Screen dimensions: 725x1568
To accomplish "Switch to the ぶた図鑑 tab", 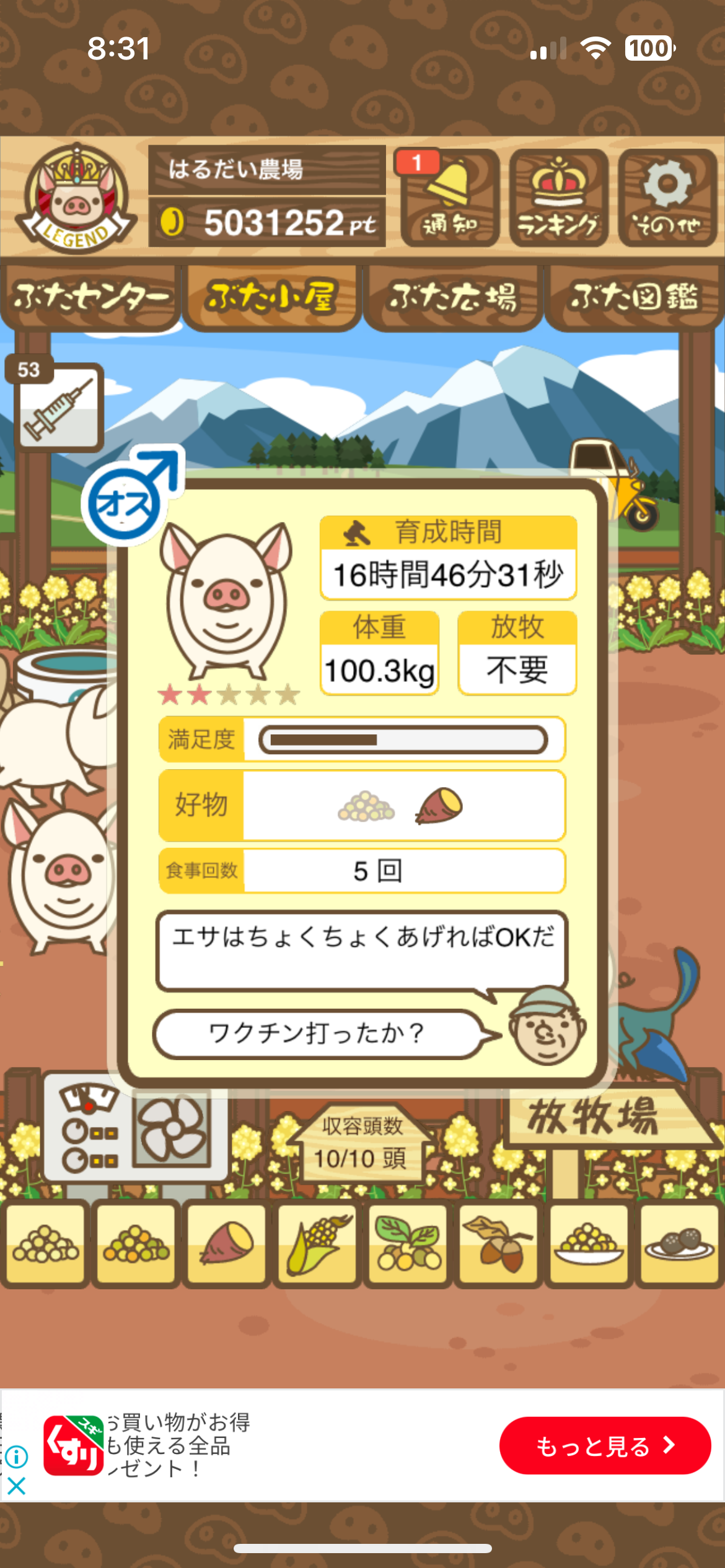I will (634, 297).
